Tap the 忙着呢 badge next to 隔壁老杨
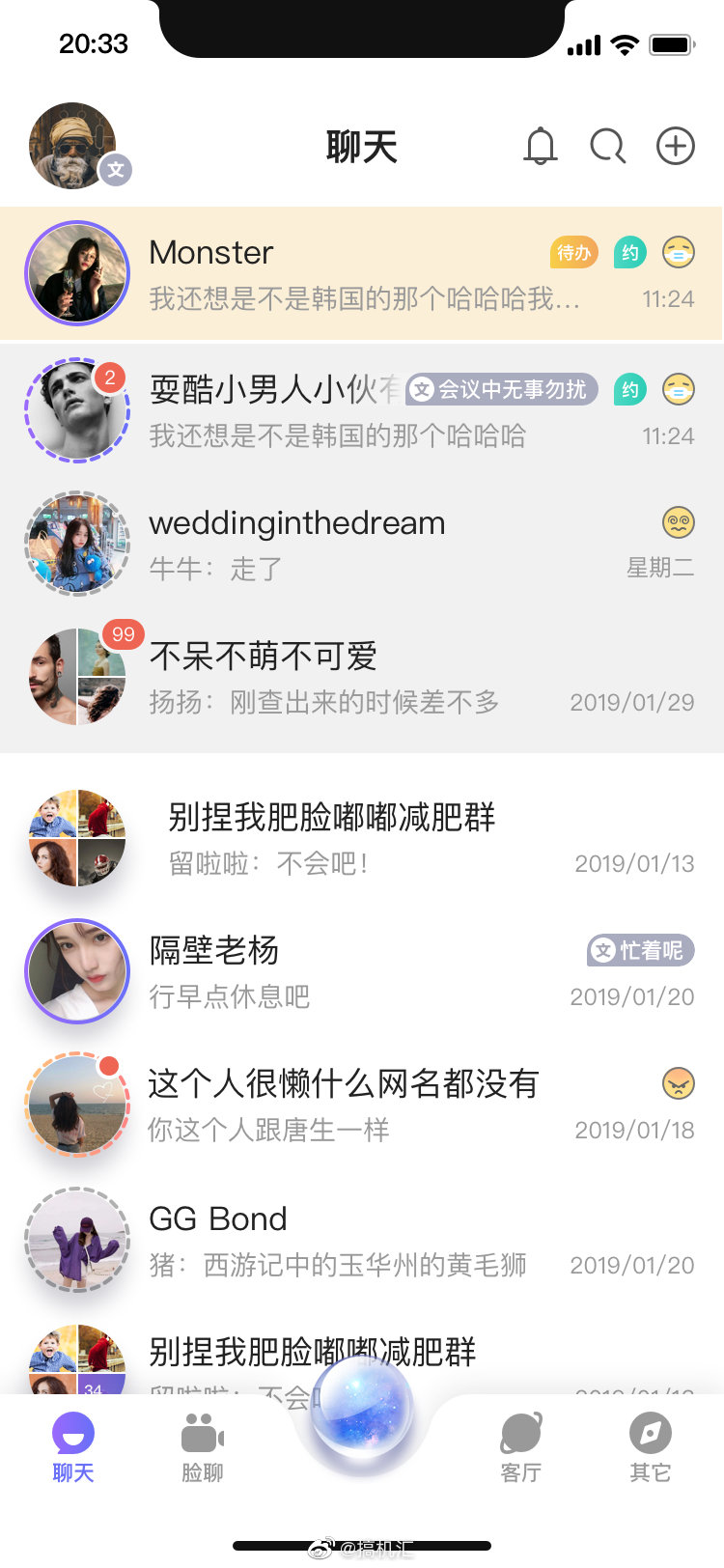724x1568 pixels. click(640, 950)
